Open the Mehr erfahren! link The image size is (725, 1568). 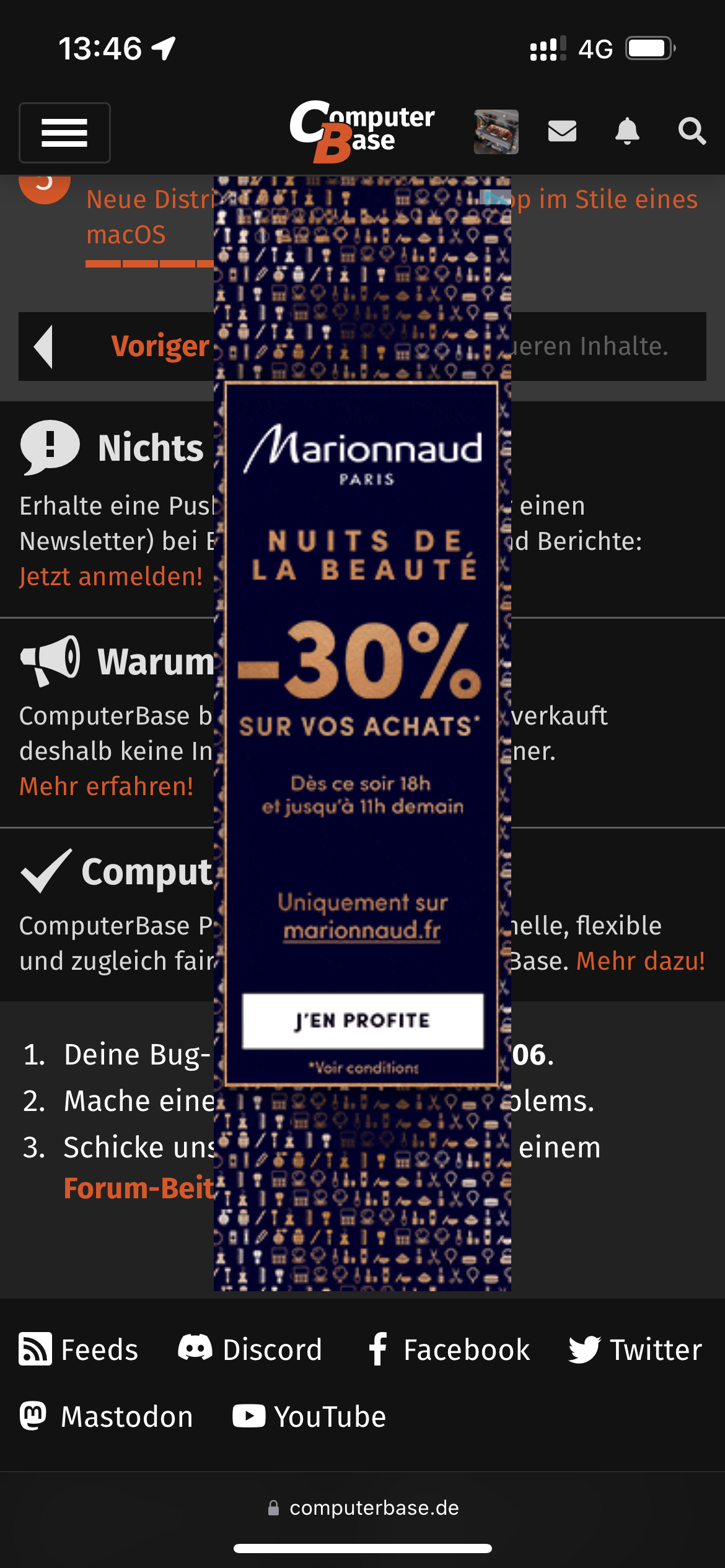(x=107, y=786)
